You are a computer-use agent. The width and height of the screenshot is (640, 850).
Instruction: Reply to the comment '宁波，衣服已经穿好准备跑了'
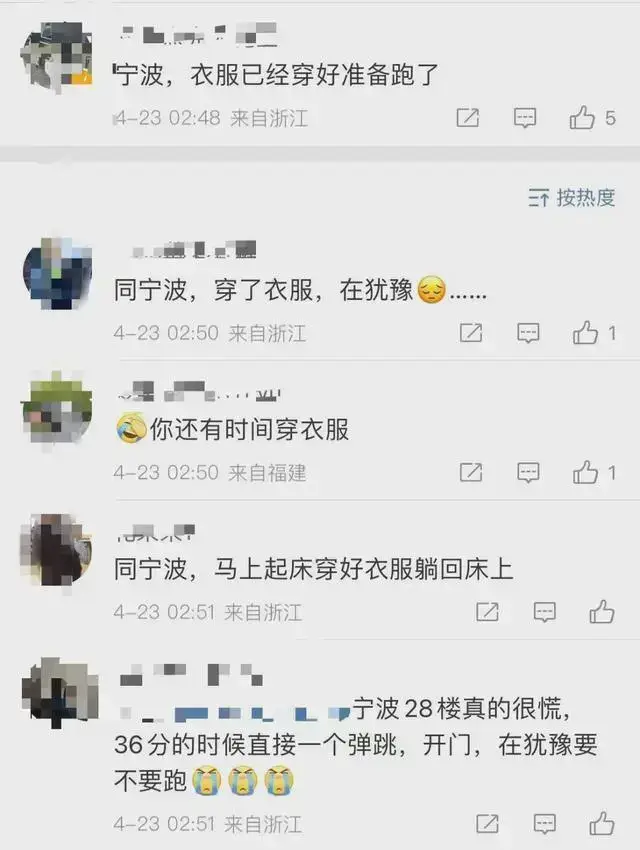point(525,118)
